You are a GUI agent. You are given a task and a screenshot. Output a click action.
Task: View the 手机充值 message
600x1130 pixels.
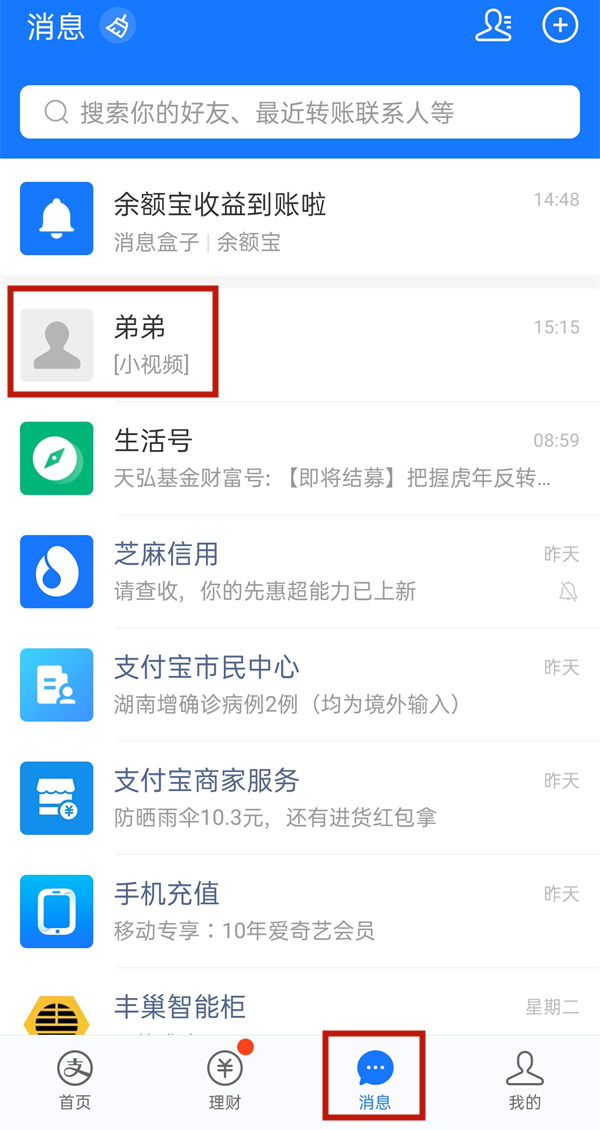click(x=300, y=911)
